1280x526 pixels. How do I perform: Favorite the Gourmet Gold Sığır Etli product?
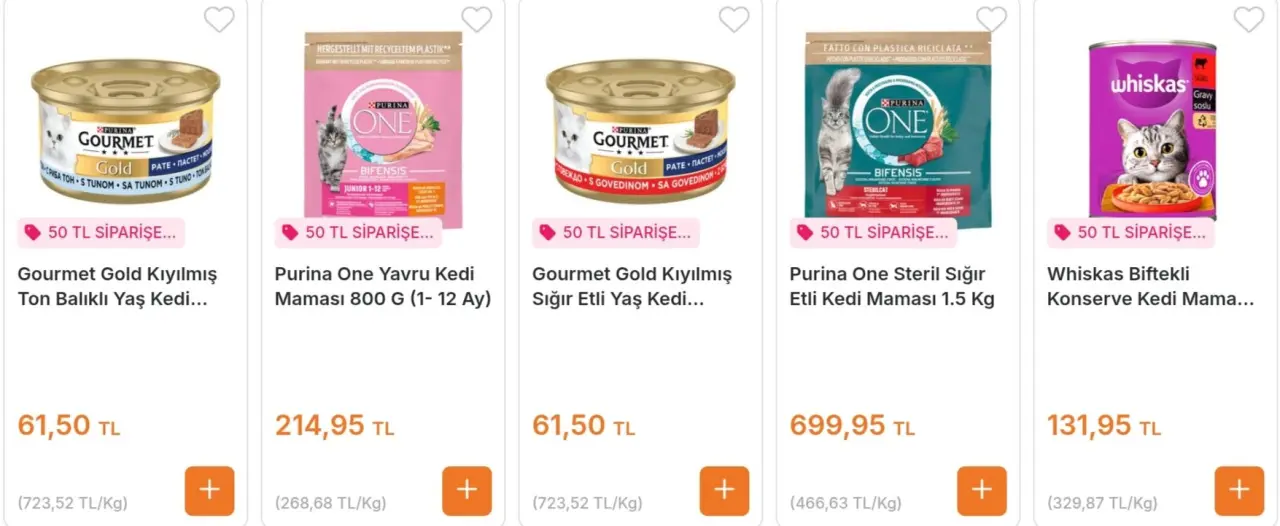(x=734, y=19)
